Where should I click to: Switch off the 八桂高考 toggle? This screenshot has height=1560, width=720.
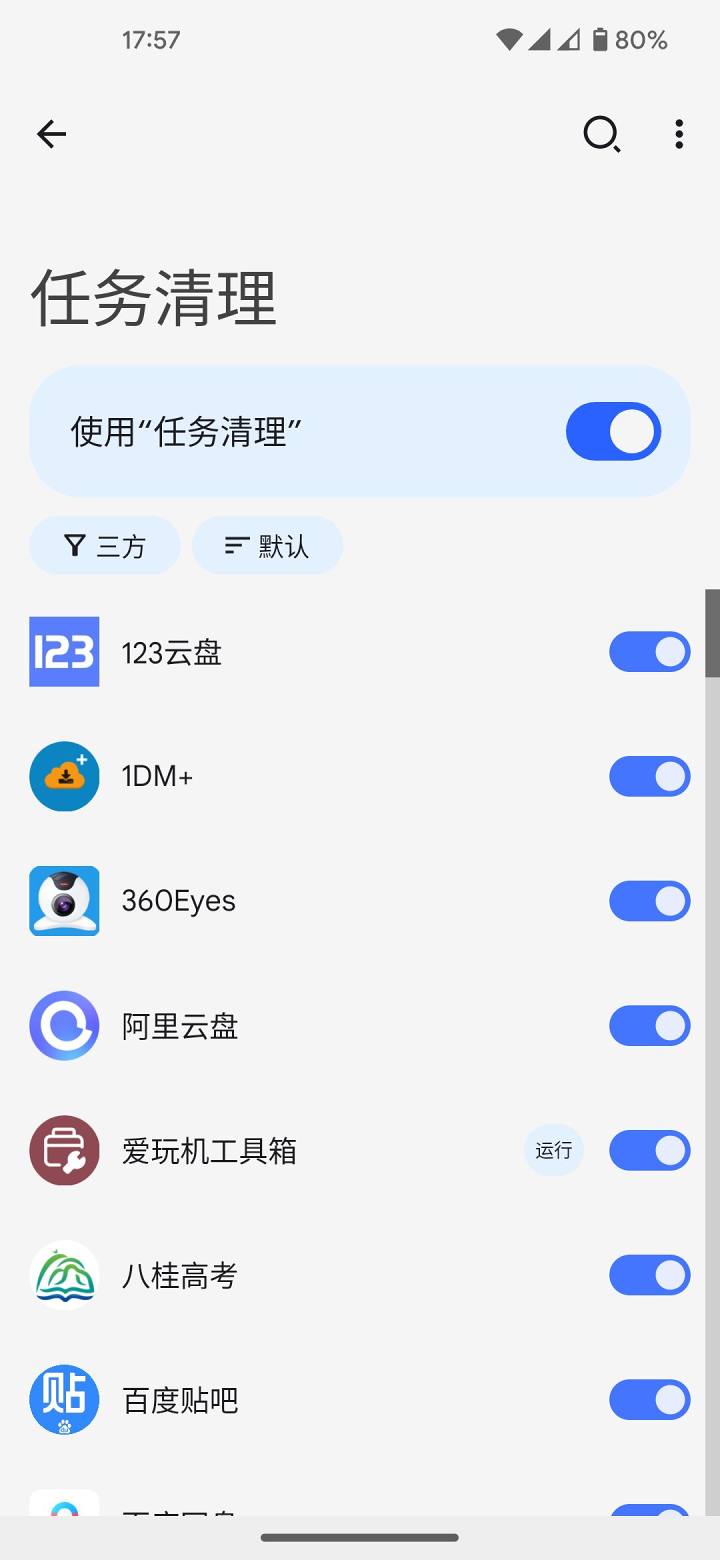[649, 1275]
